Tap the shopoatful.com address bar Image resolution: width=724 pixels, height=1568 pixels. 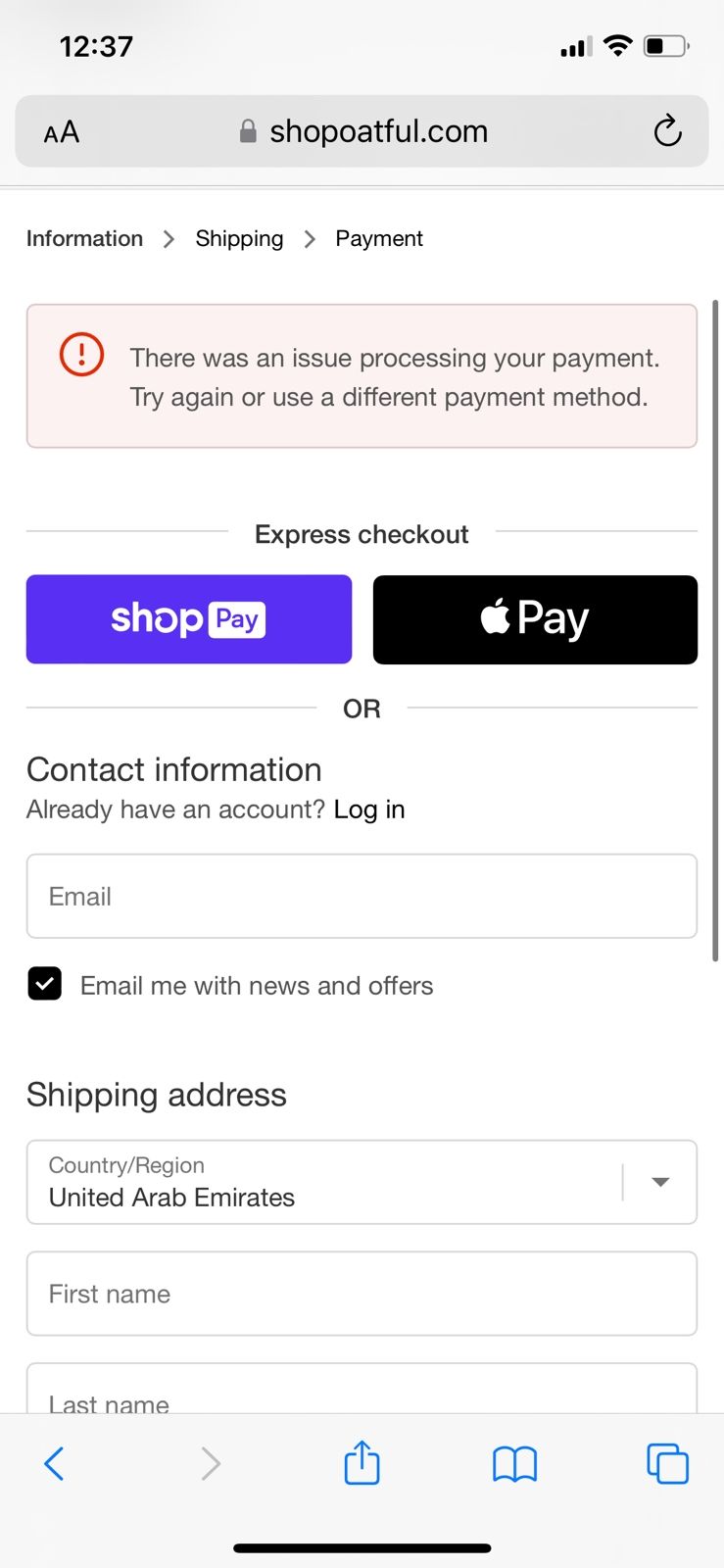pyautogui.click(x=377, y=131)
